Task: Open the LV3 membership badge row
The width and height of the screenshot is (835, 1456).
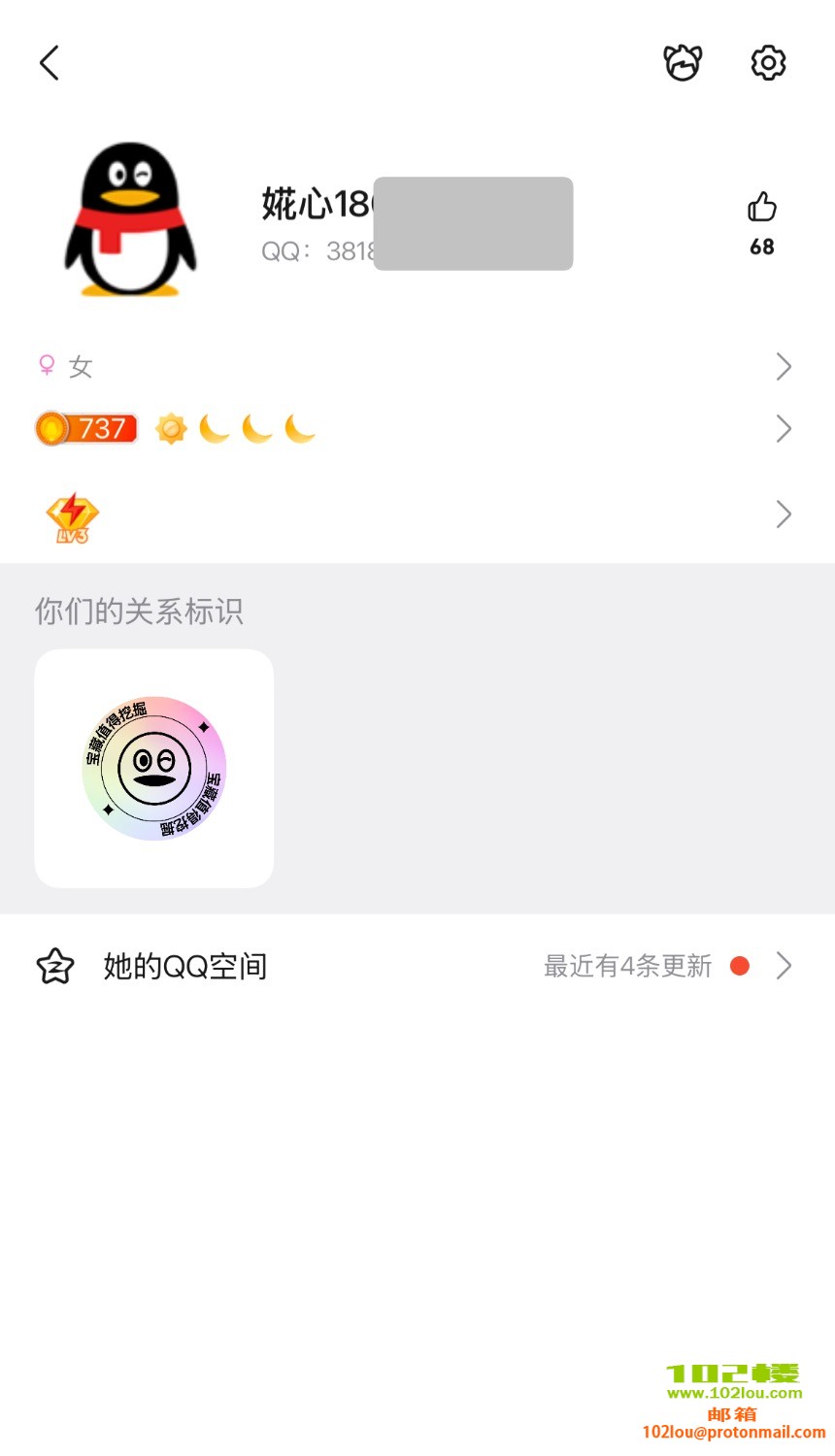Action: [x=416, y=514]
